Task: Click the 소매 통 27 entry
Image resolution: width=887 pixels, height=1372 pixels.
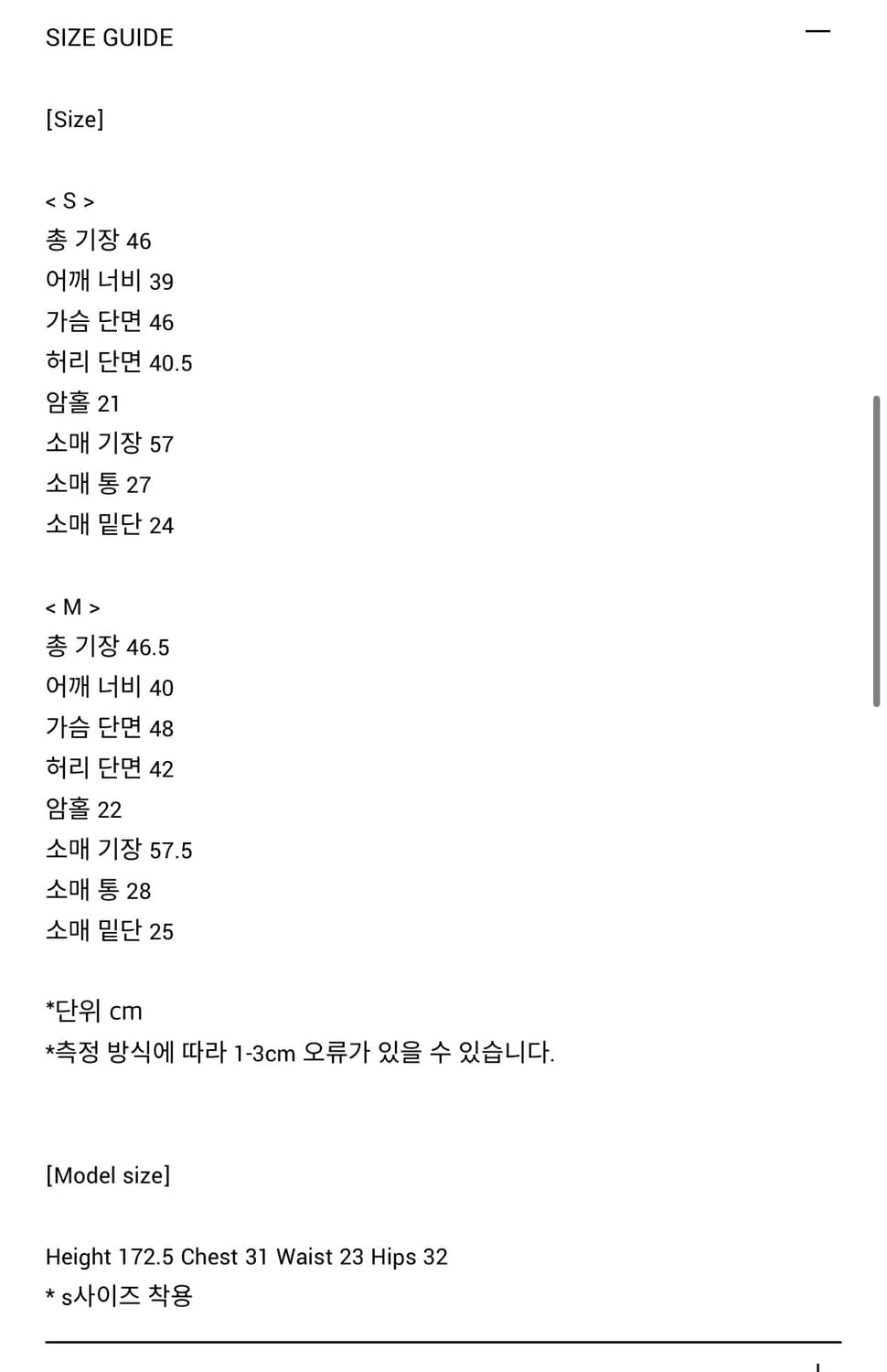Action: [99, 484]
